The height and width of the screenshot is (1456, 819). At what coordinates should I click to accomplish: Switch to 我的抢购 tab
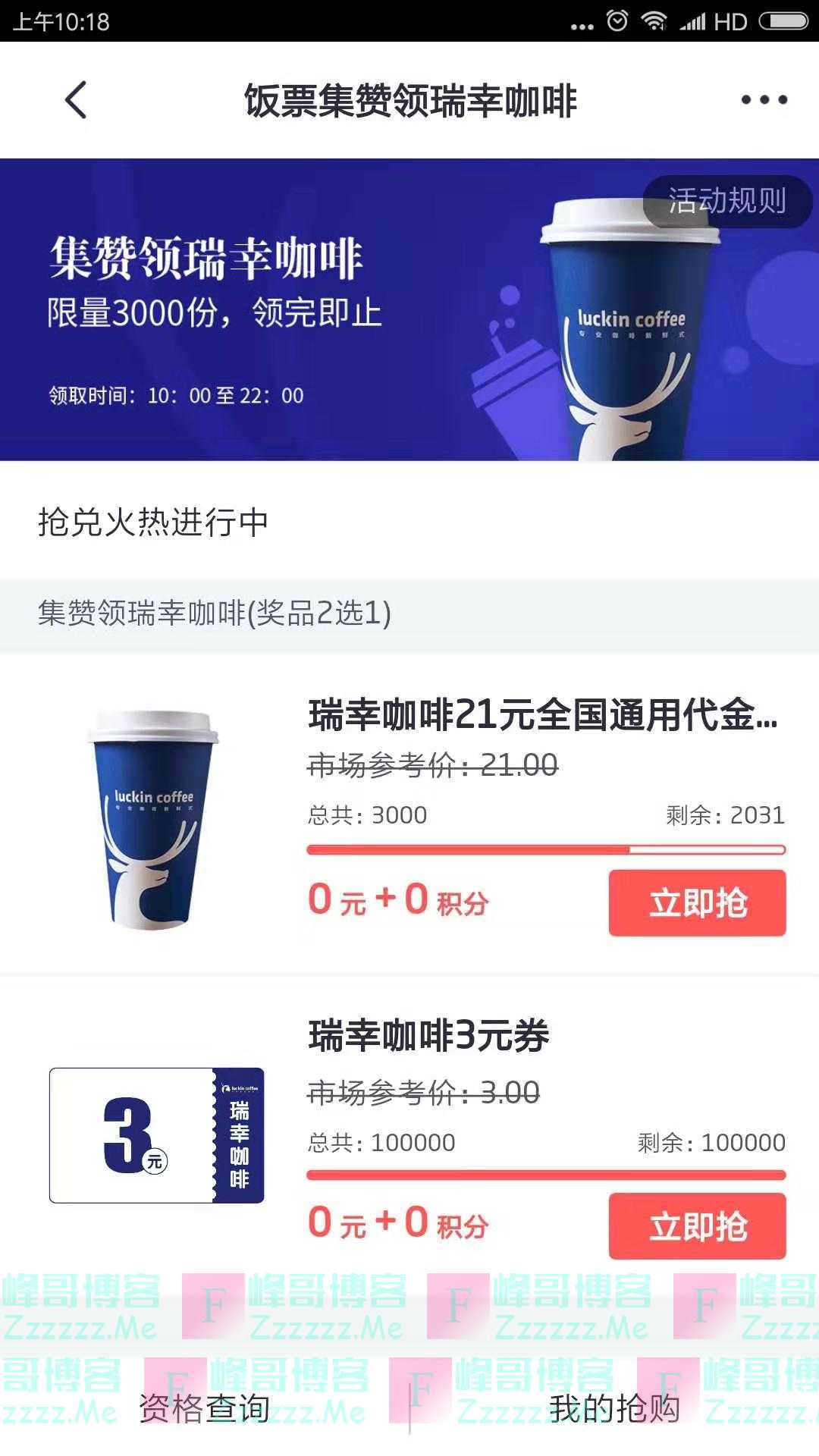(x=614, y=1409)
